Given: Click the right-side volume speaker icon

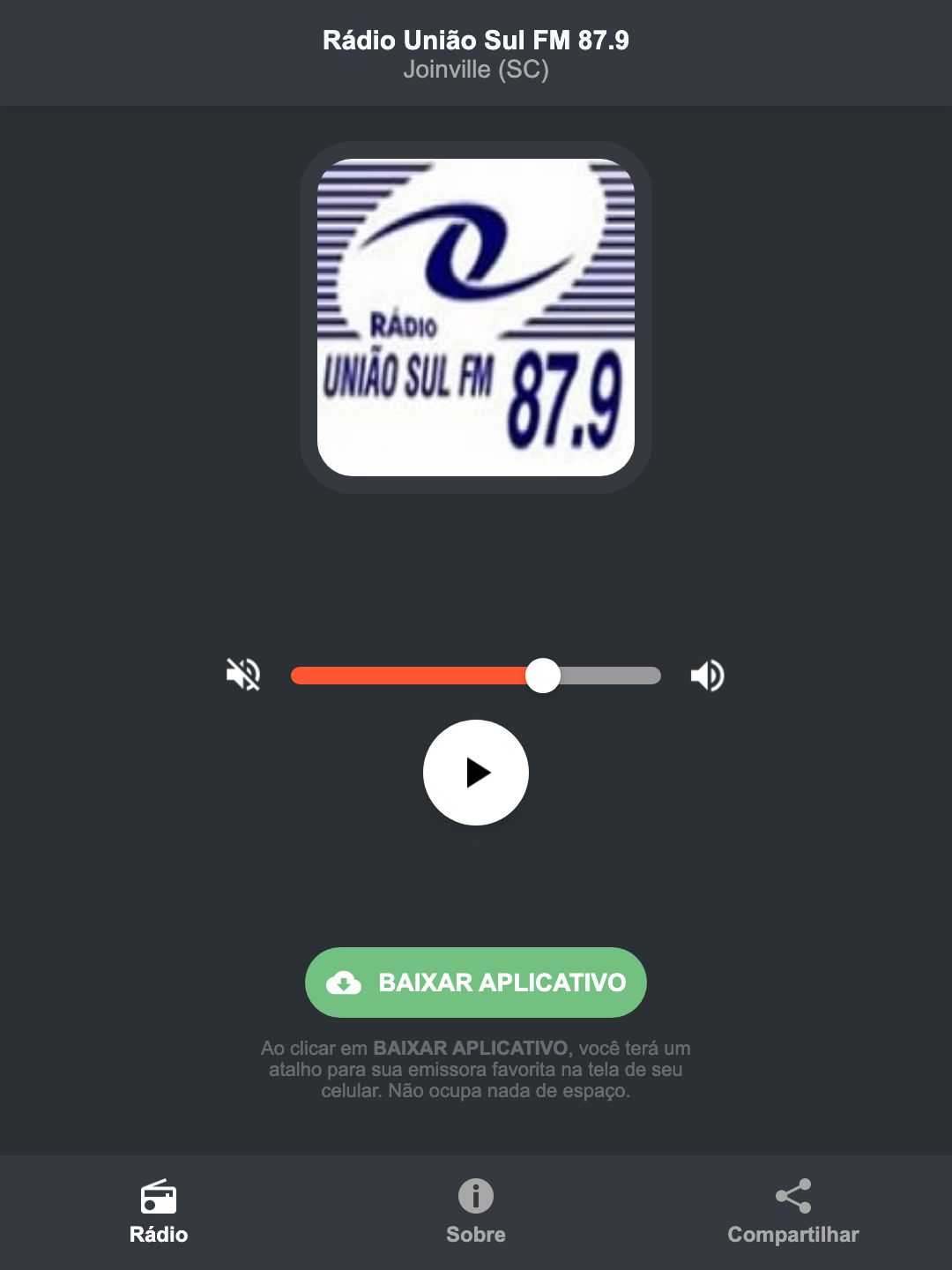Looking at the screenshot, I should pyautogui.click(x=706, y=675).
